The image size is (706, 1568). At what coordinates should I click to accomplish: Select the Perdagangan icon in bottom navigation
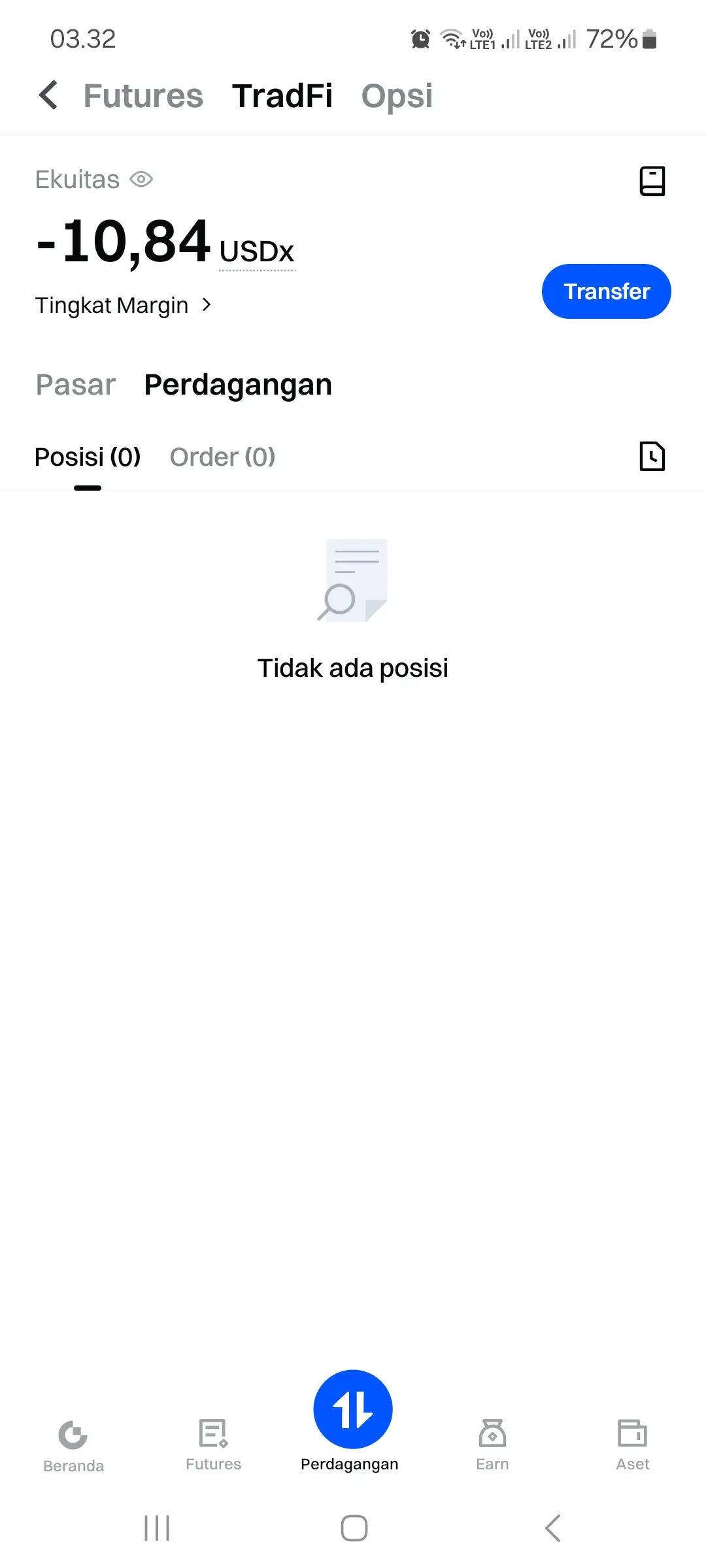click(x=352, y=1409)
